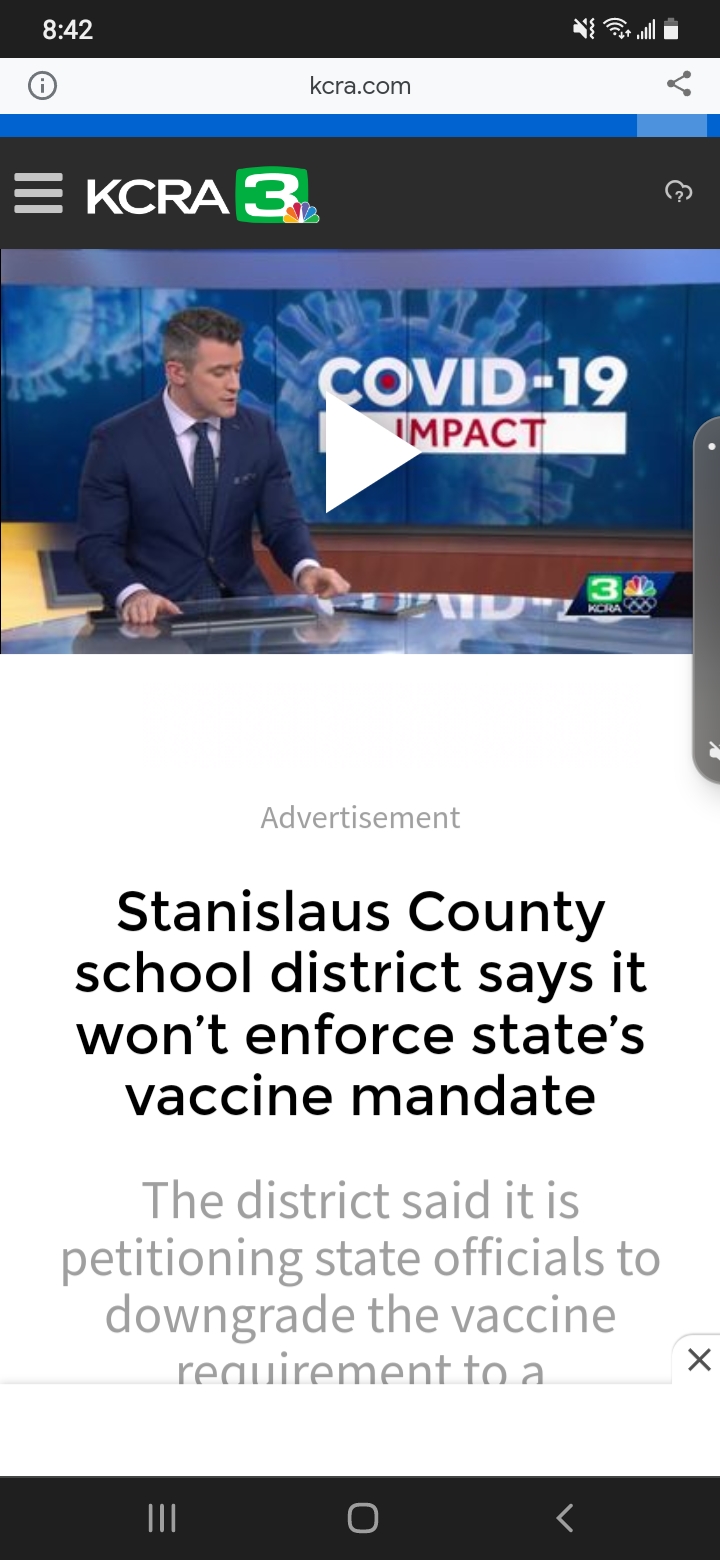Go back with system back button
This screenshot has width=720, height=1560.
(x=565, y=1518)
